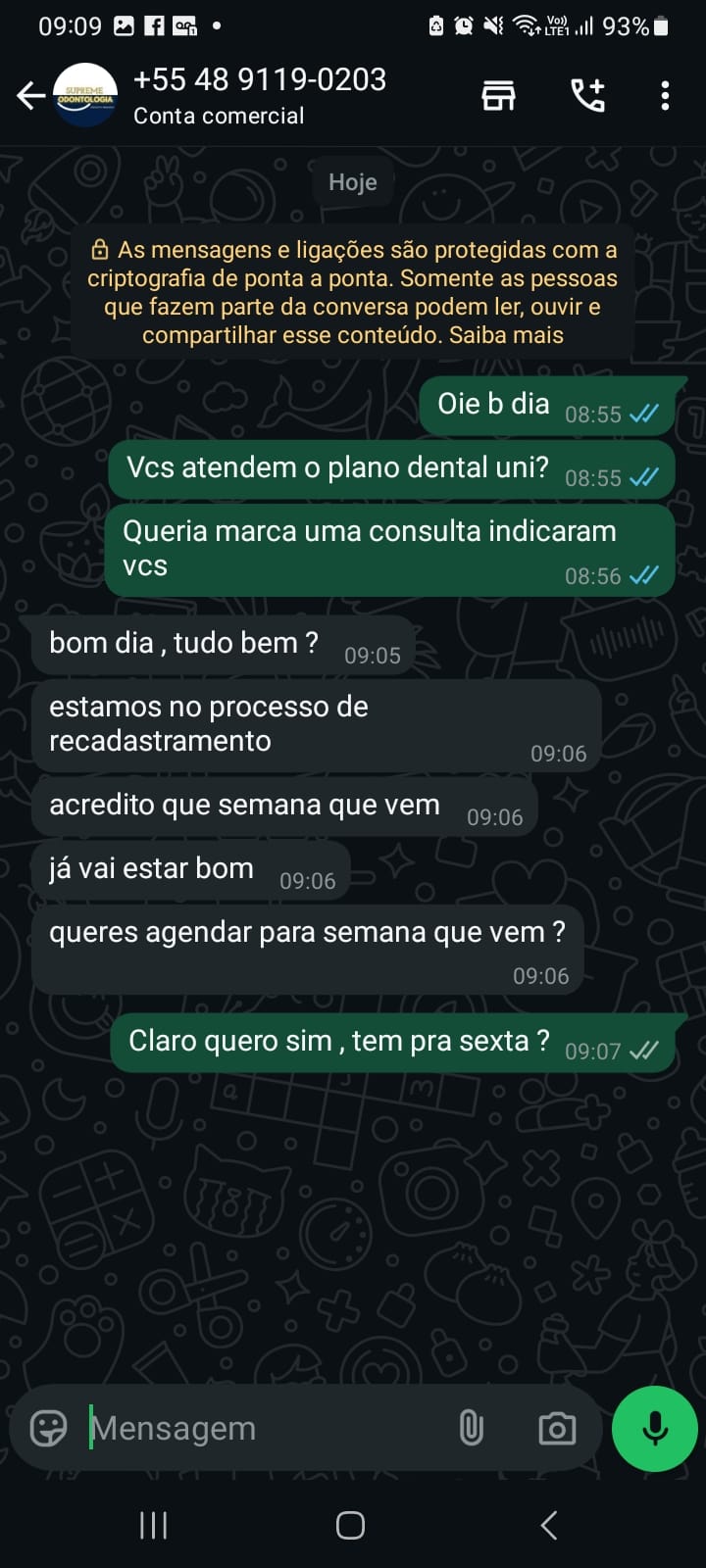Go back to the chat list
This screenshot has width=706, height=1568.
(x=30, y=96)
